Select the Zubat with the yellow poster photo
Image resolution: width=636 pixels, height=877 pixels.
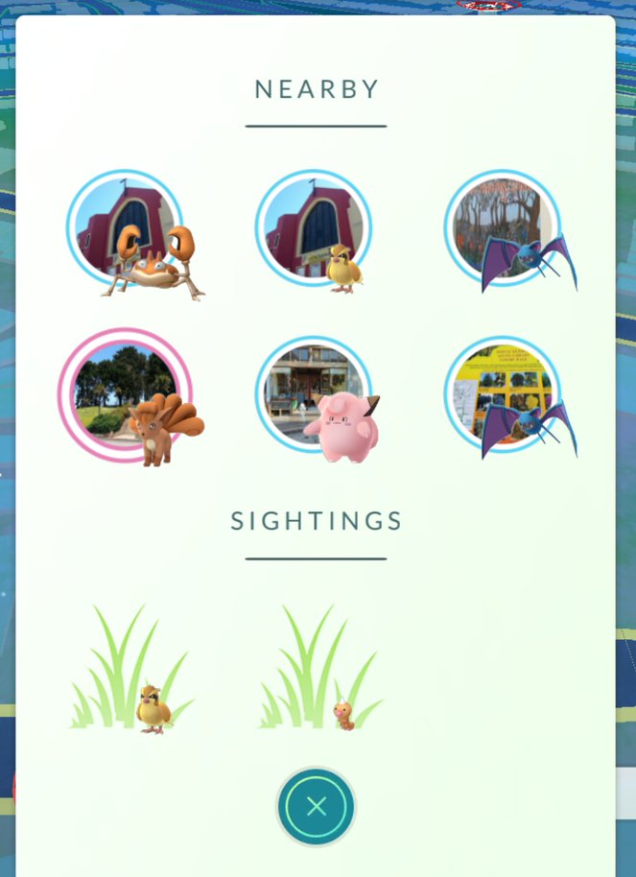(503, 397)
